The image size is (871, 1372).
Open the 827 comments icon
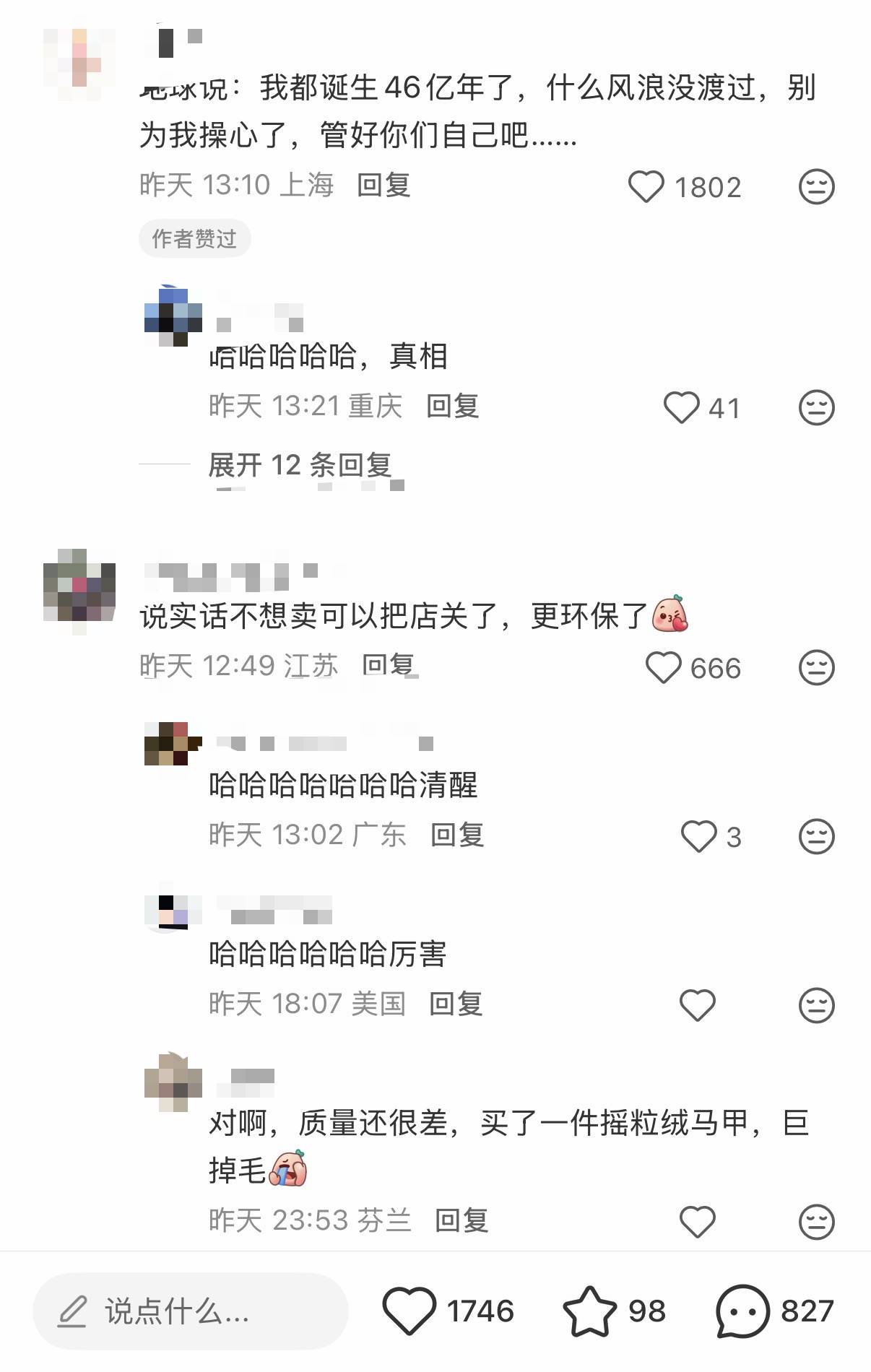[742, 1311]
